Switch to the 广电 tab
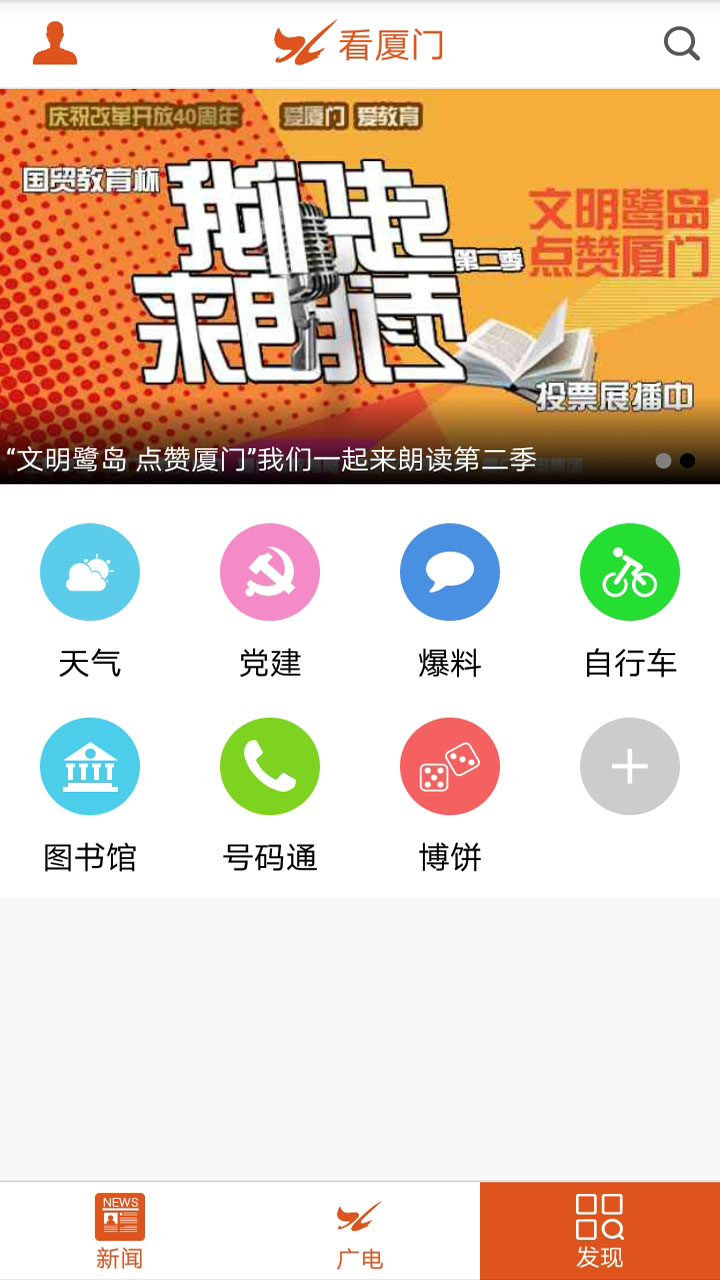Screen dimensions: 720x1280 tap(360, 1231)
